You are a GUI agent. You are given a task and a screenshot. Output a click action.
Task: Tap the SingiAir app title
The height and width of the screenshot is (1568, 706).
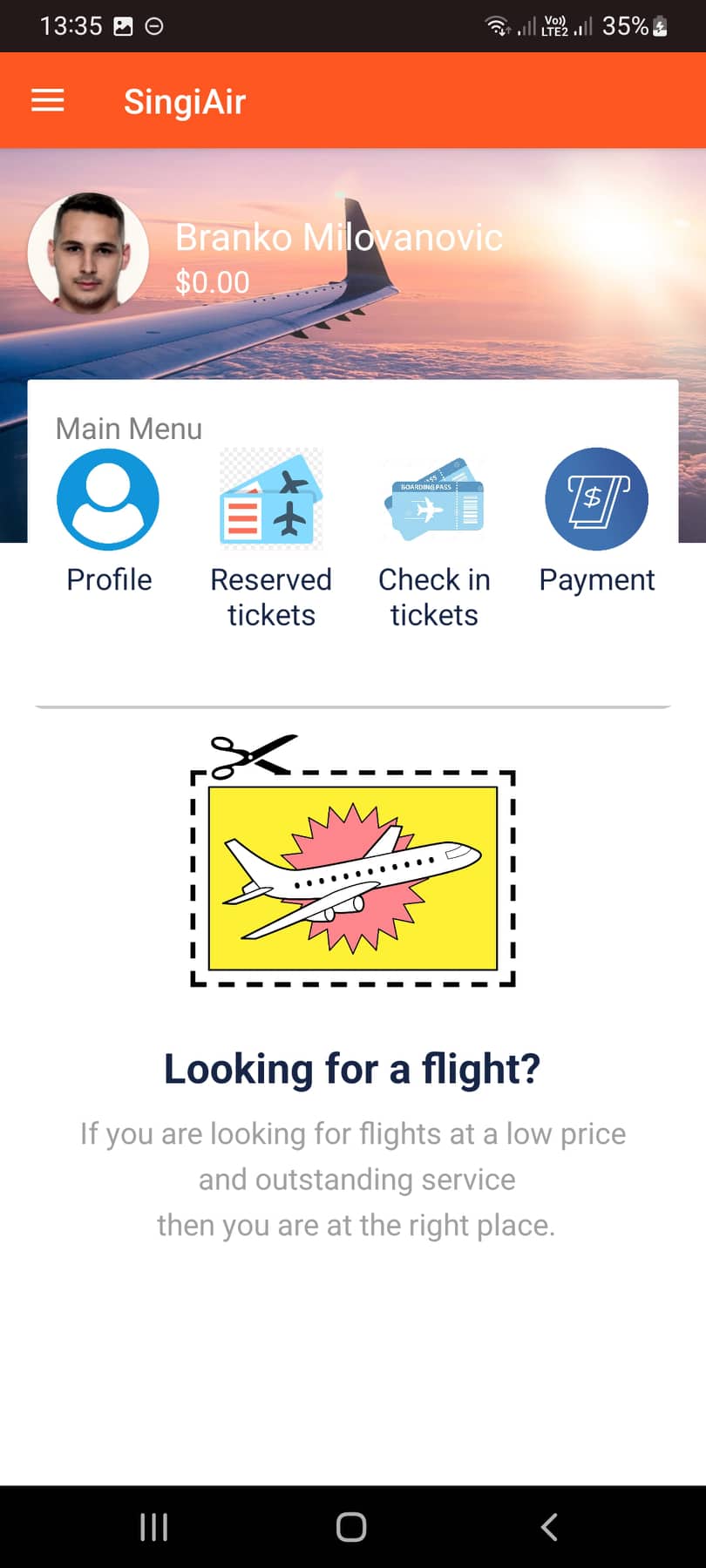click(184, 99)
